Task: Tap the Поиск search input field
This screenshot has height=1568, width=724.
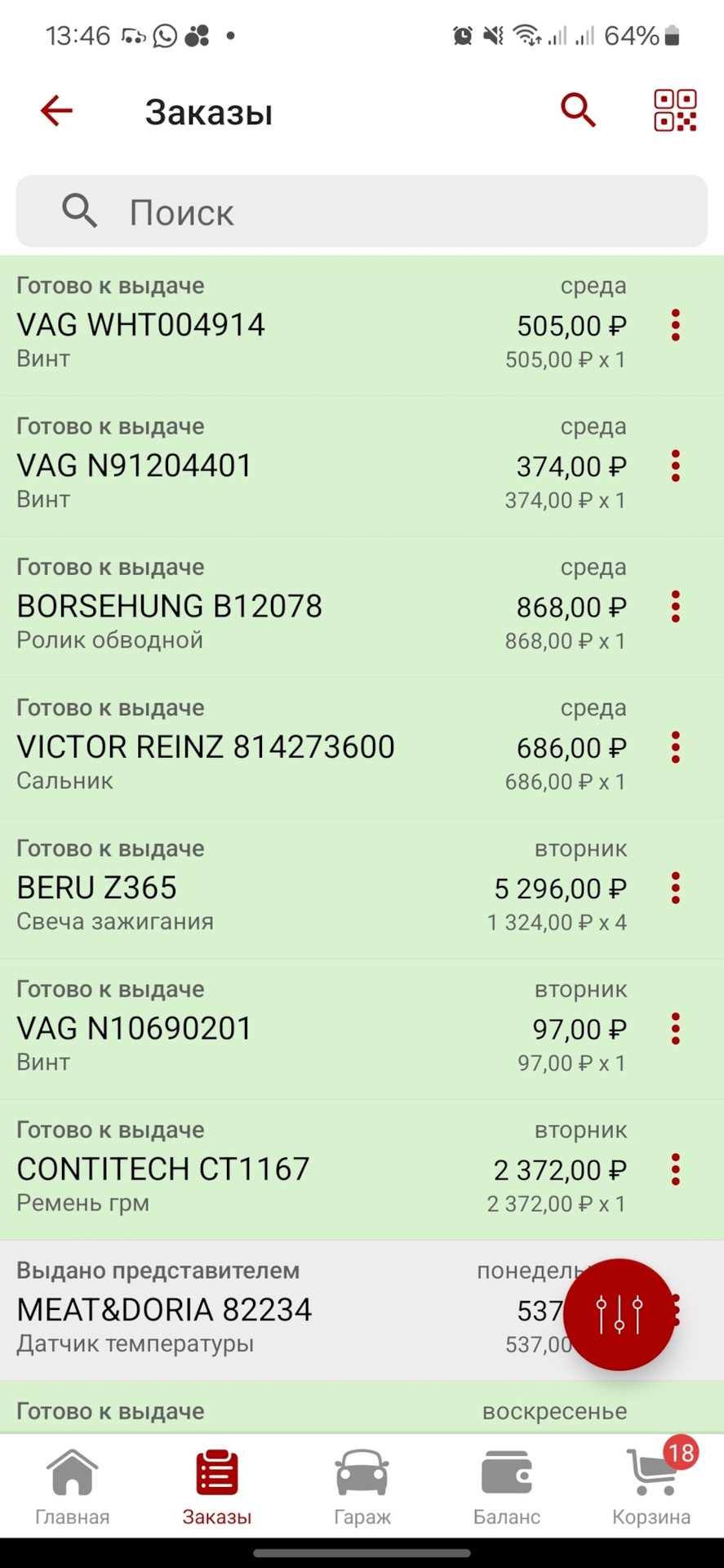Action: point(362,212)
